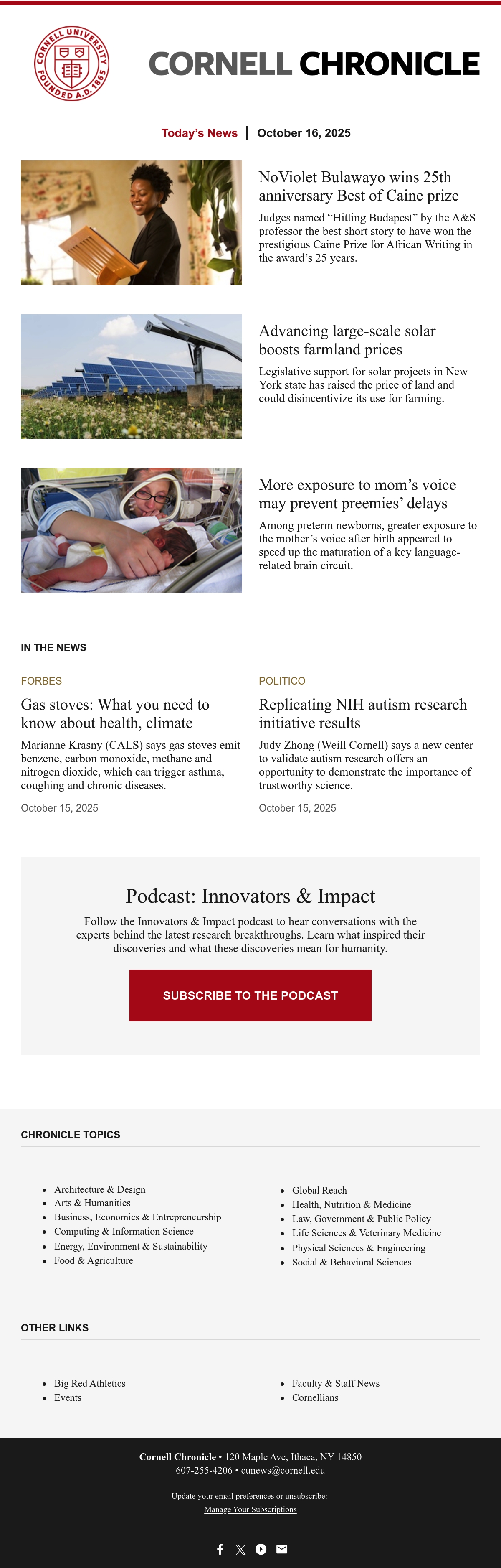Select Computing & Information Science topic
Screen dimensions: 501x1568
point(124,1231)
